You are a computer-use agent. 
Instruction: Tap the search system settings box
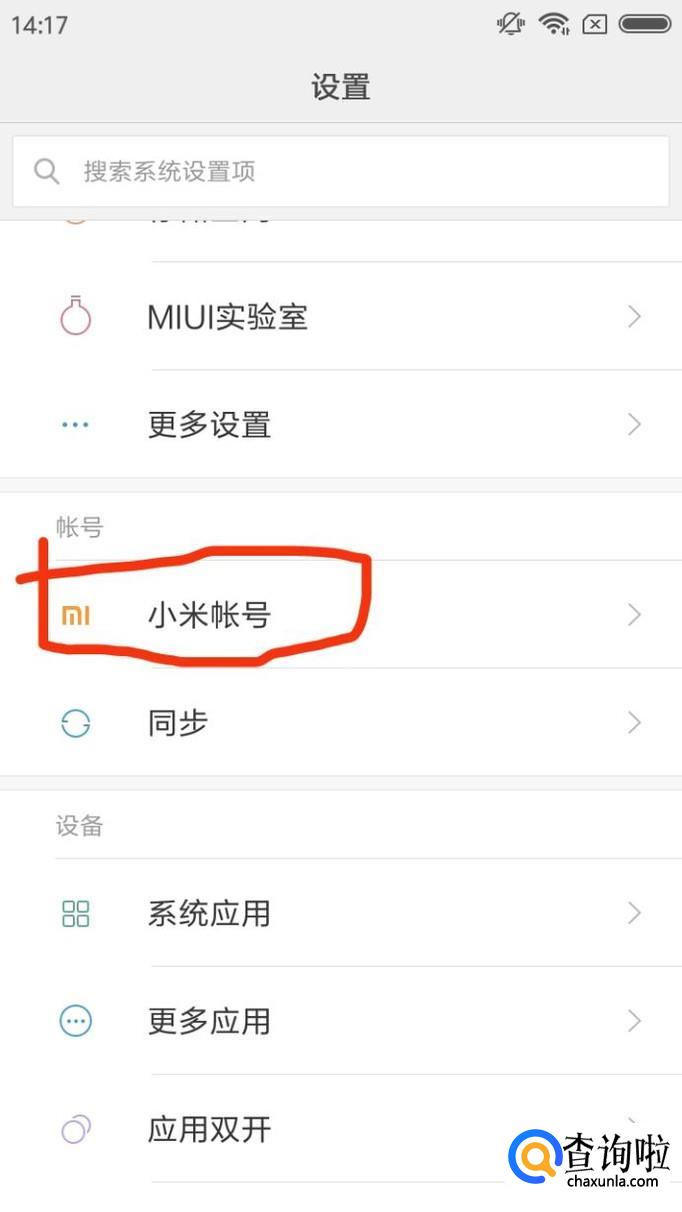[x=341, y=171]
